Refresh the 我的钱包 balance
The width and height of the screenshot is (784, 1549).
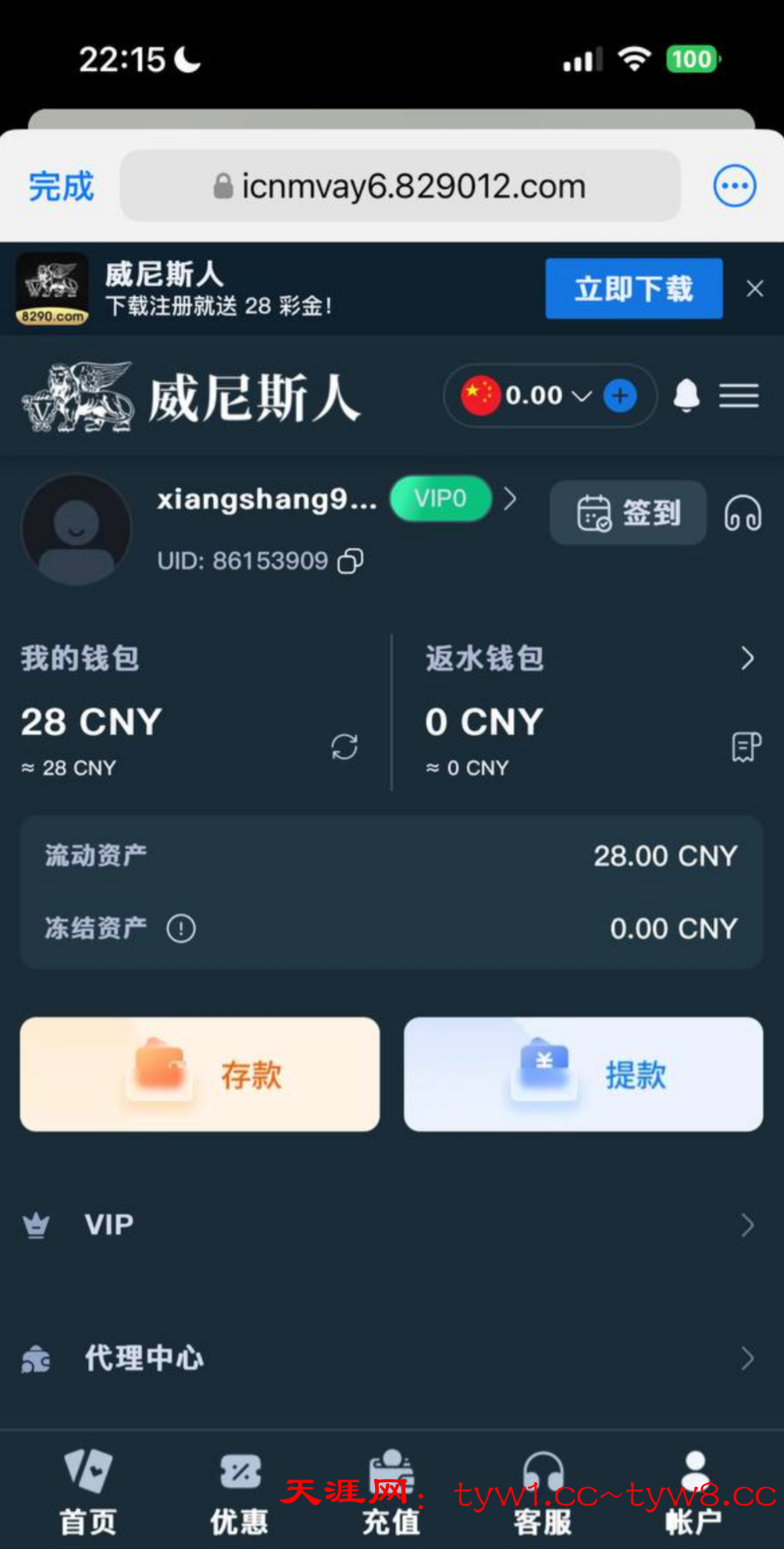344,746
